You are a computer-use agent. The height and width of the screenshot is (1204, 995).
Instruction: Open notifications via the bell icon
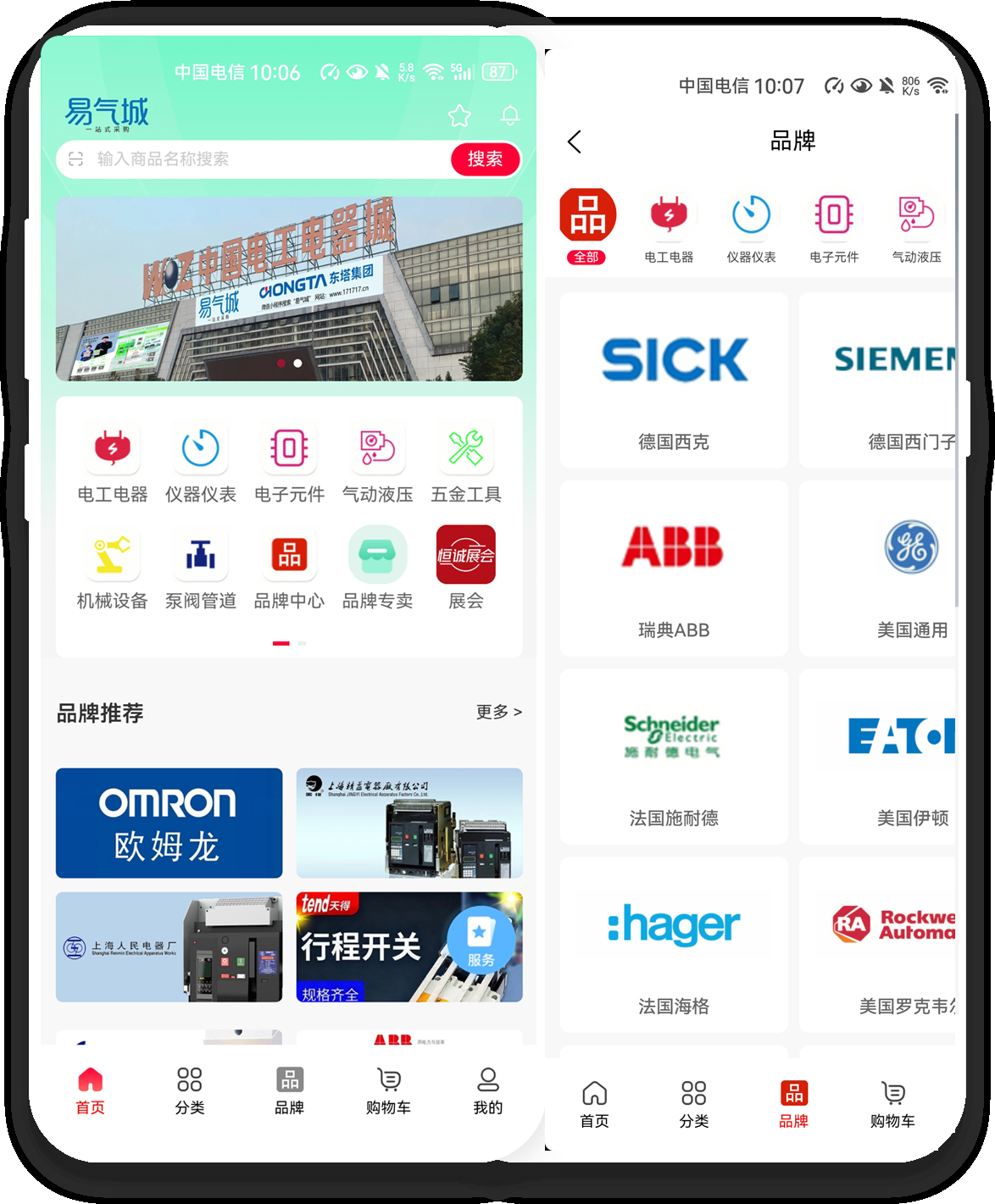pos(508,114)
